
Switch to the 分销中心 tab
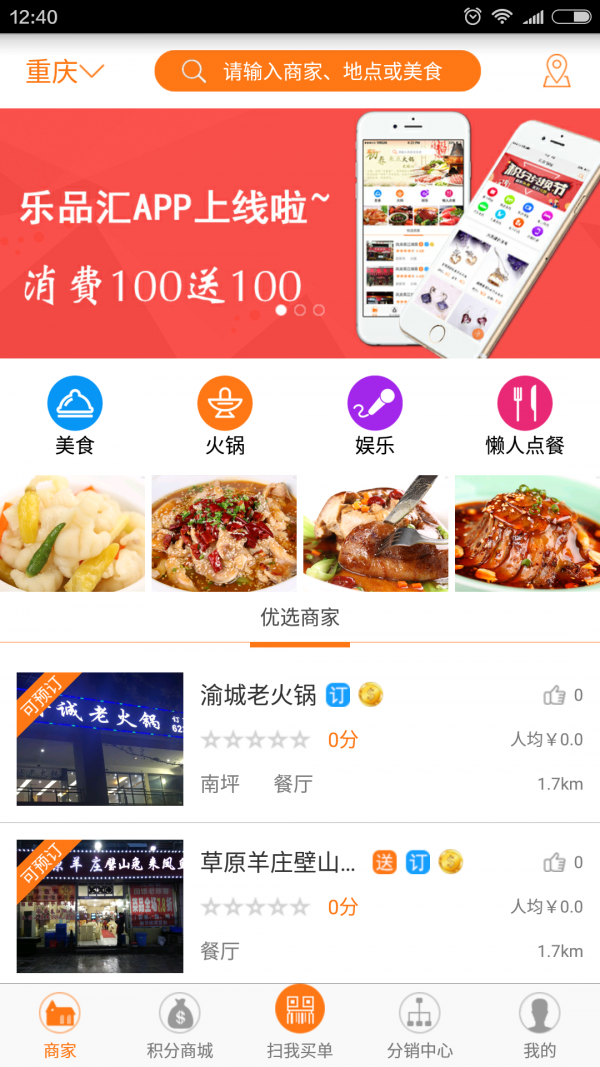420,1025
